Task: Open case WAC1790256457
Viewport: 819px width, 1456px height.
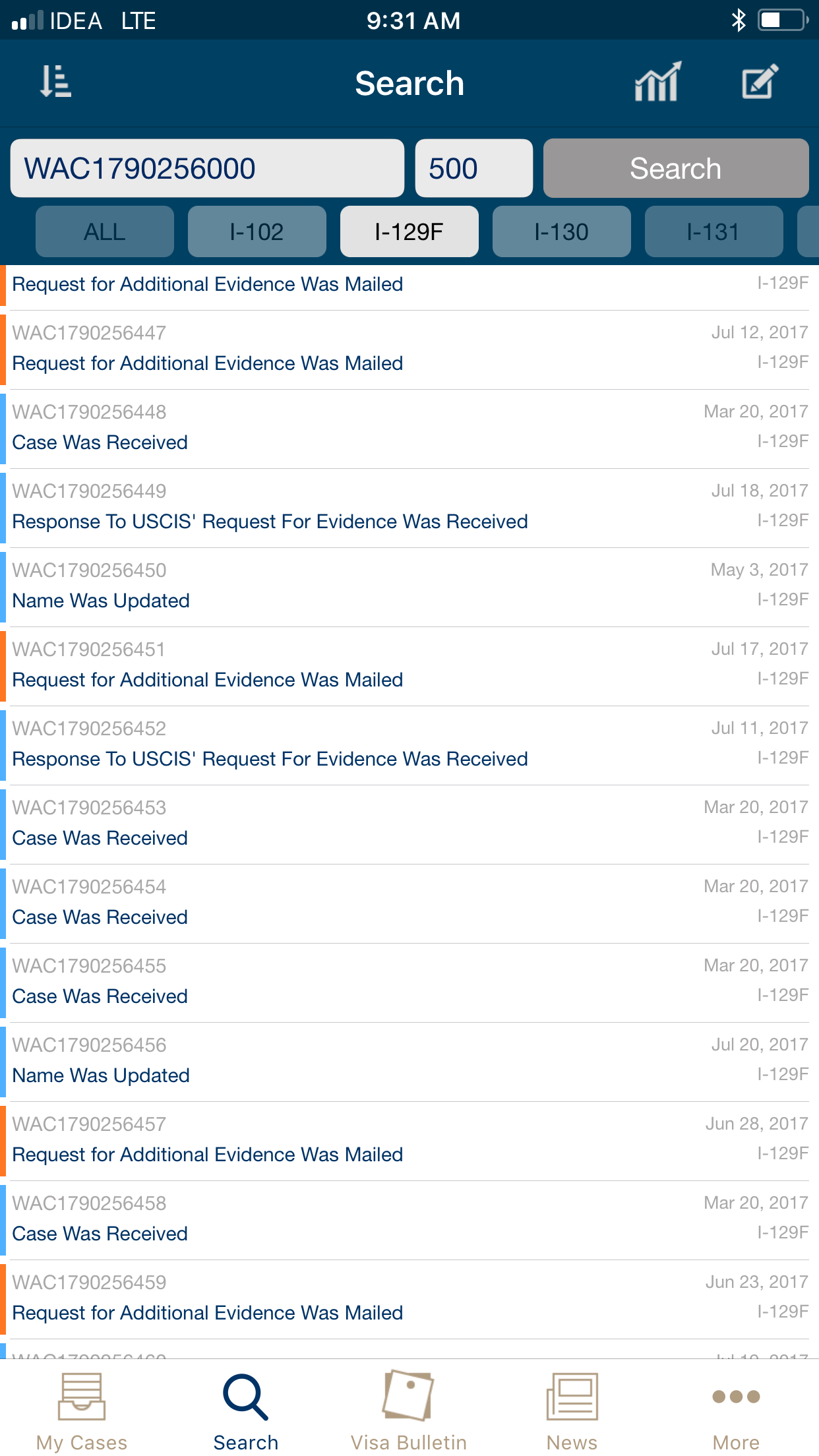Action: coord(409,1141)
